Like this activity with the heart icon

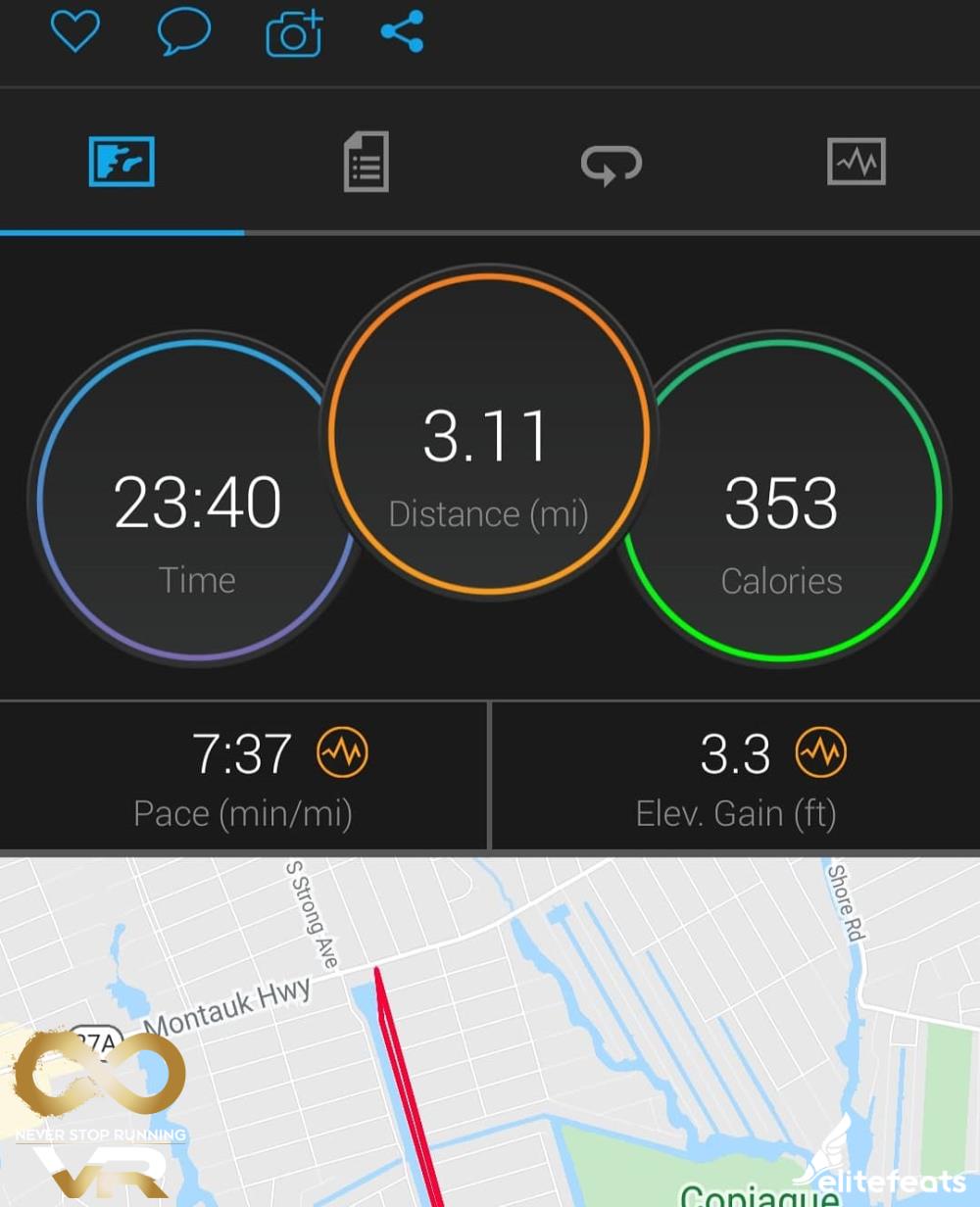75,32
